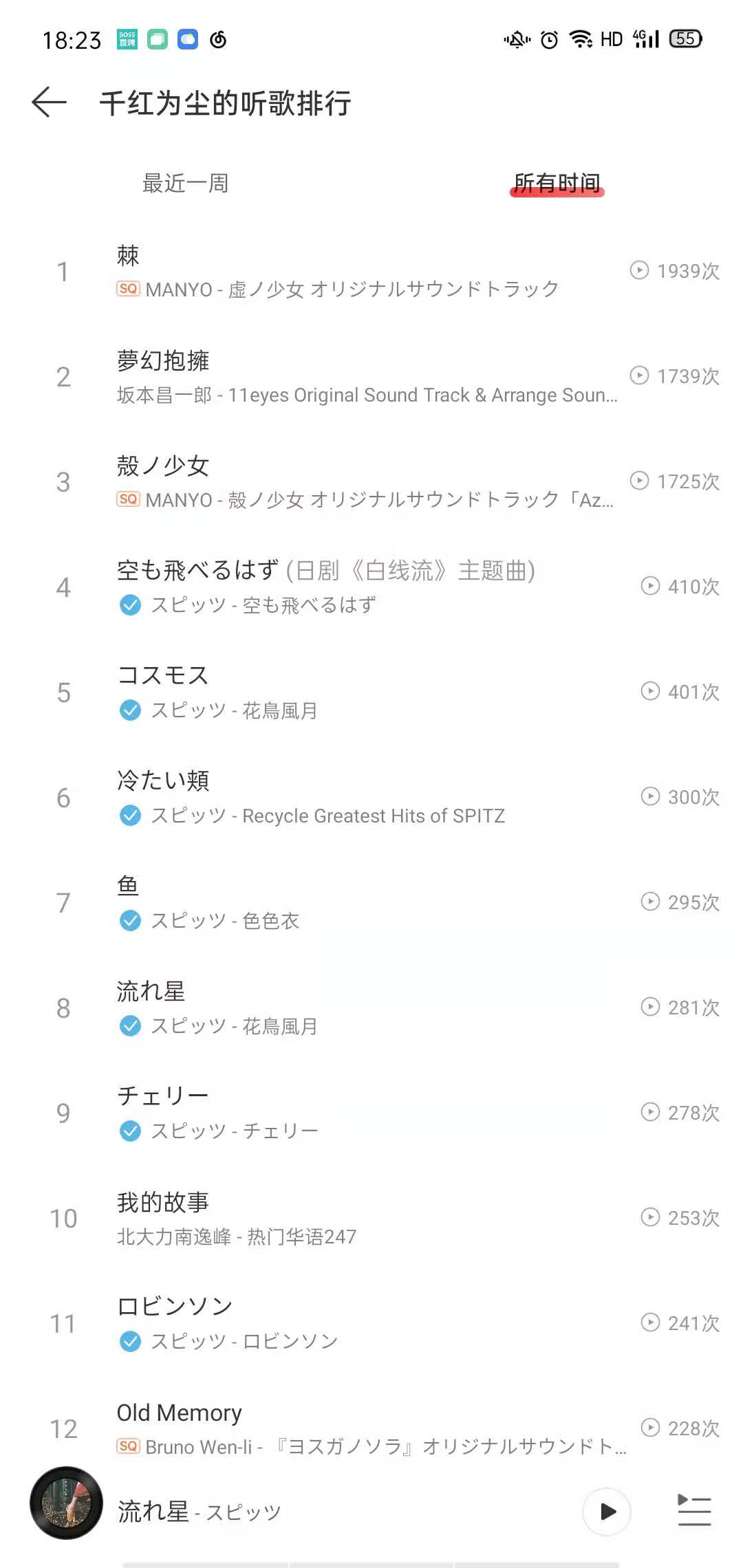Play the song チェリー
The width and height of the screenshot is (743, 1568).
click(337, 1113)
